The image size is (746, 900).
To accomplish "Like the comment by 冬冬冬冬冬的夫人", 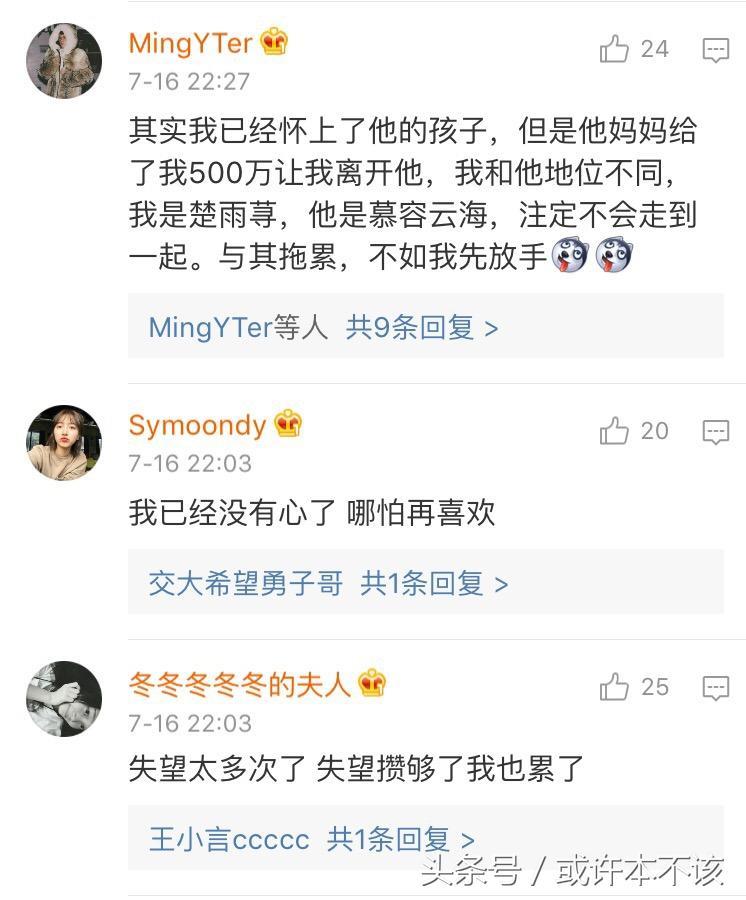I will [x=615, y=687].
